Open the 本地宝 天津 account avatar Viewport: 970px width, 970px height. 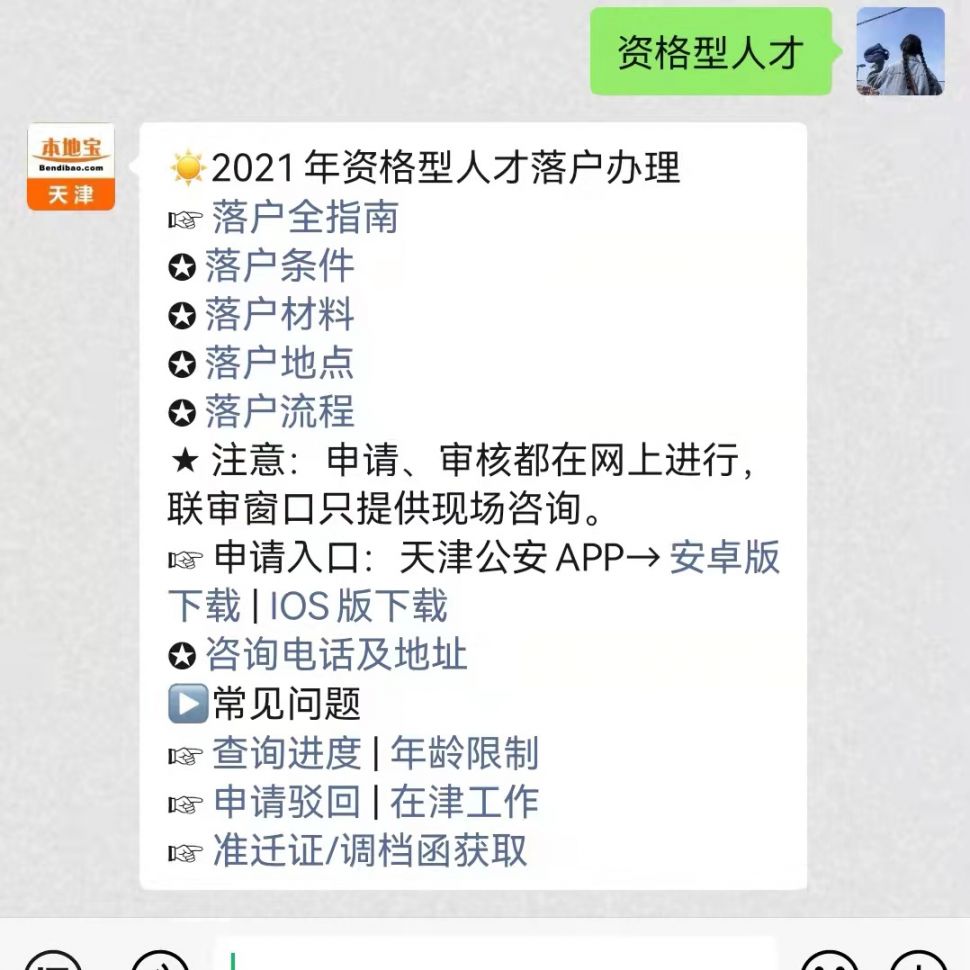point(71,167)
